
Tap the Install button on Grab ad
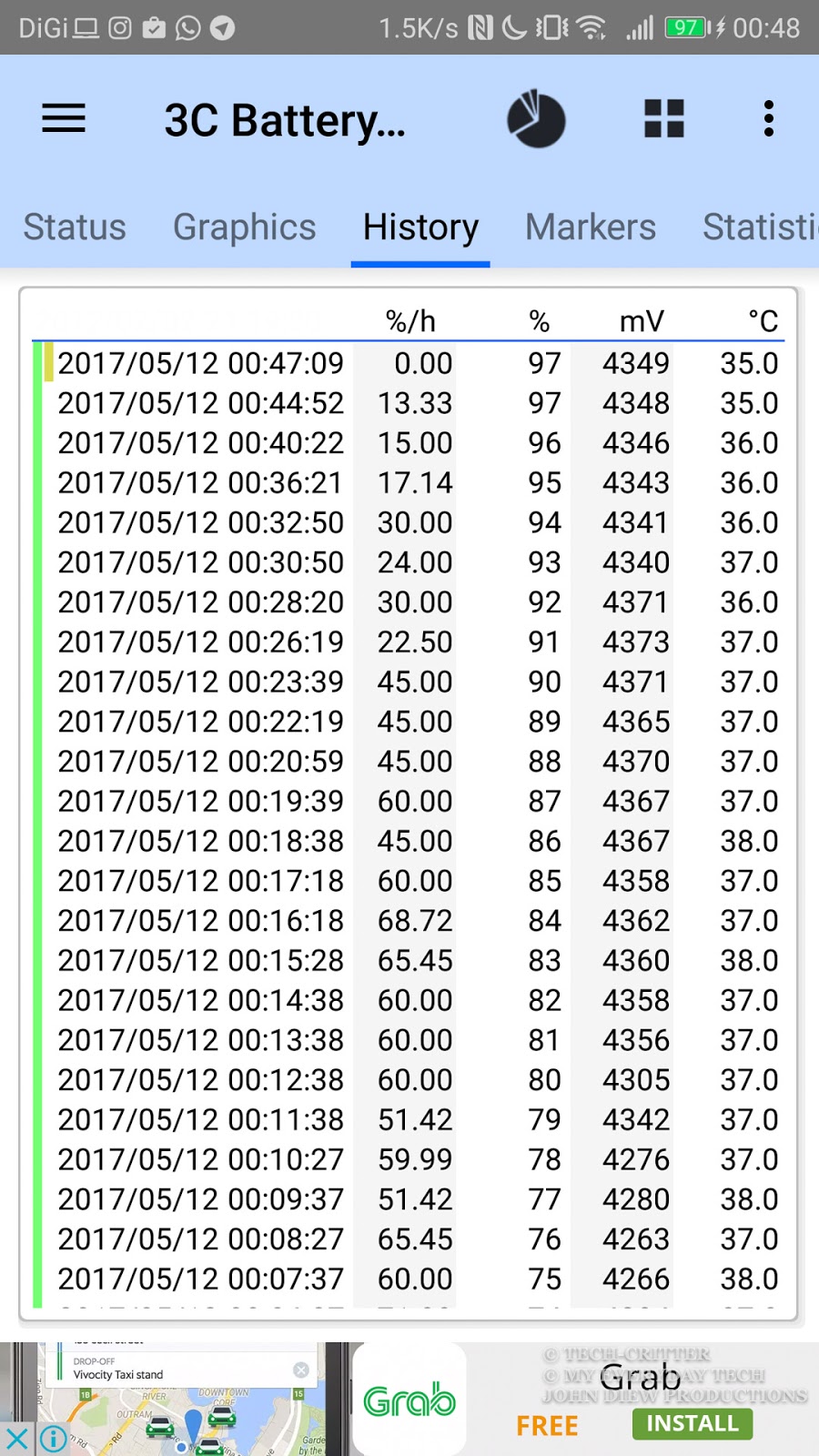pos(692,1424)
